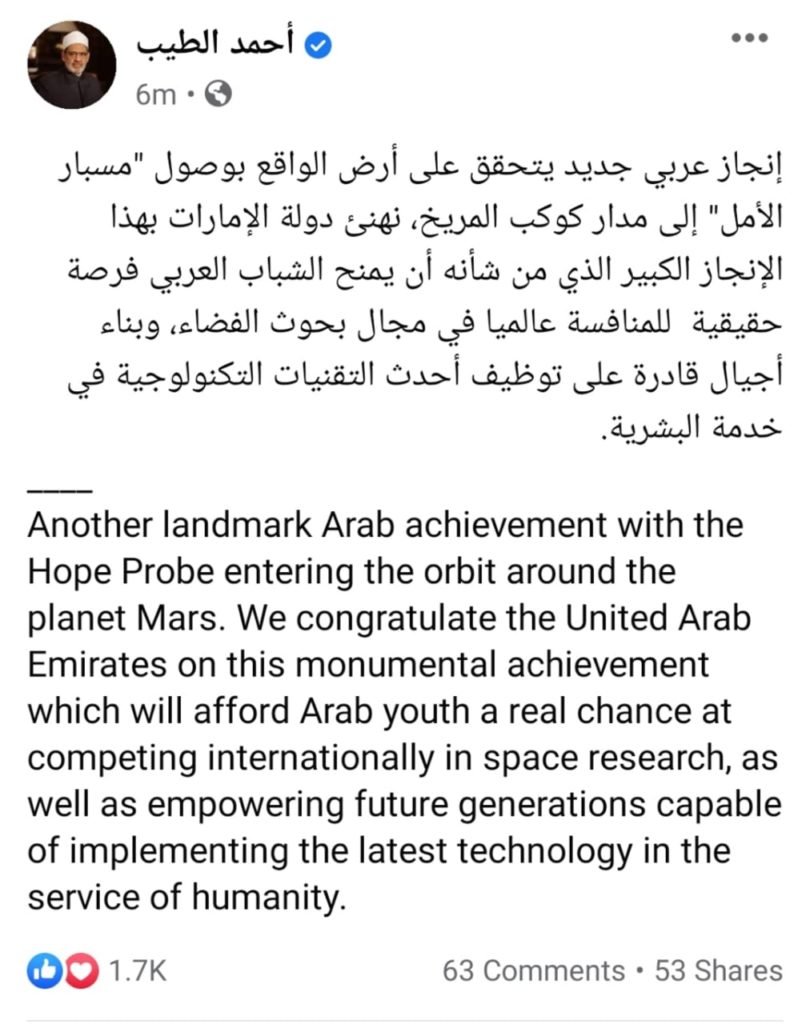View the 53 Shares list
This screenshot has width=810, height=1024.
[x=718, y=970]
